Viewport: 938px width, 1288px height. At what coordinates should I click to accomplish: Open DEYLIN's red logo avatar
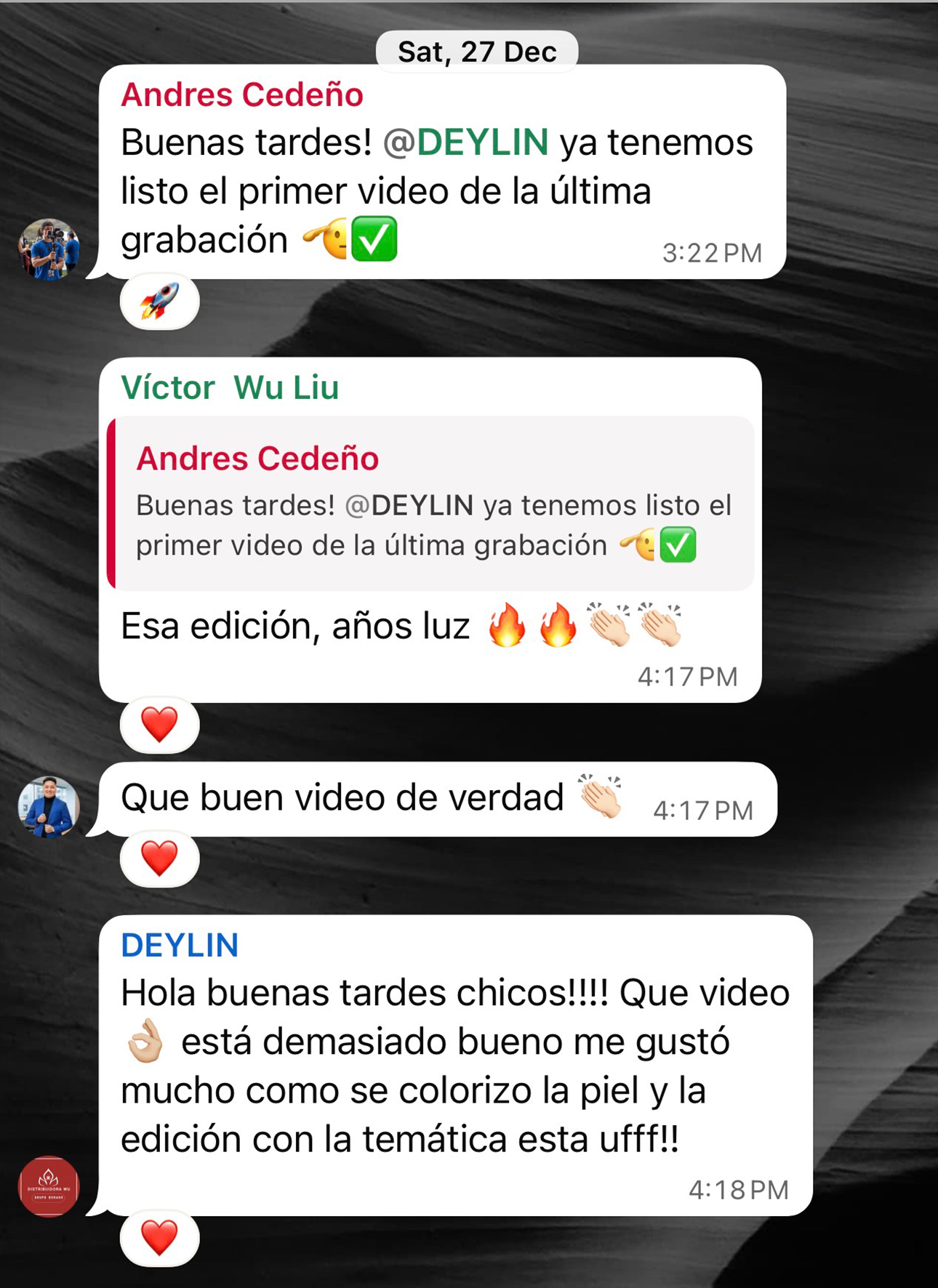coord(49,1186)
